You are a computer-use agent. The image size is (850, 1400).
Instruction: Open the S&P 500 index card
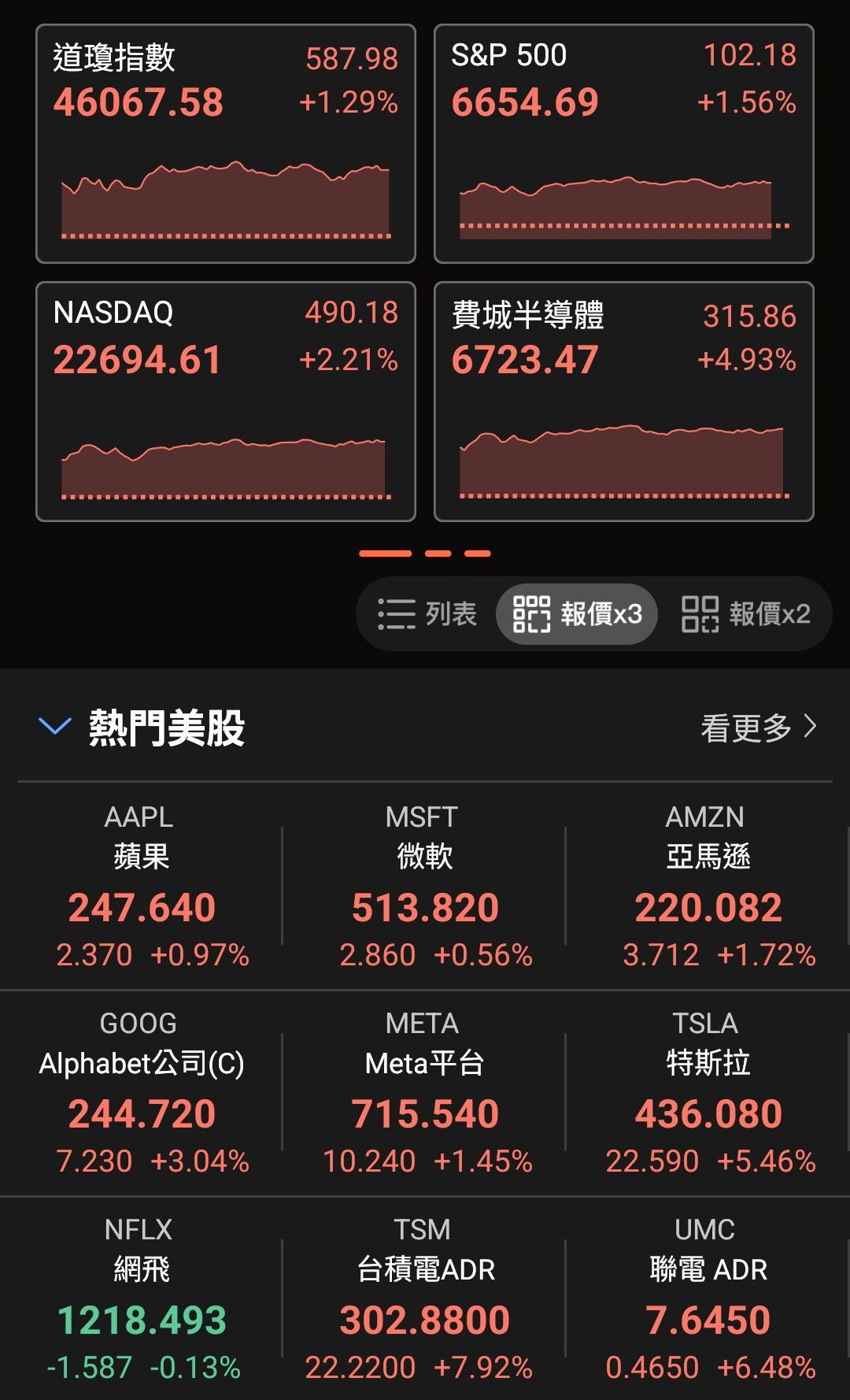(623, 143)
